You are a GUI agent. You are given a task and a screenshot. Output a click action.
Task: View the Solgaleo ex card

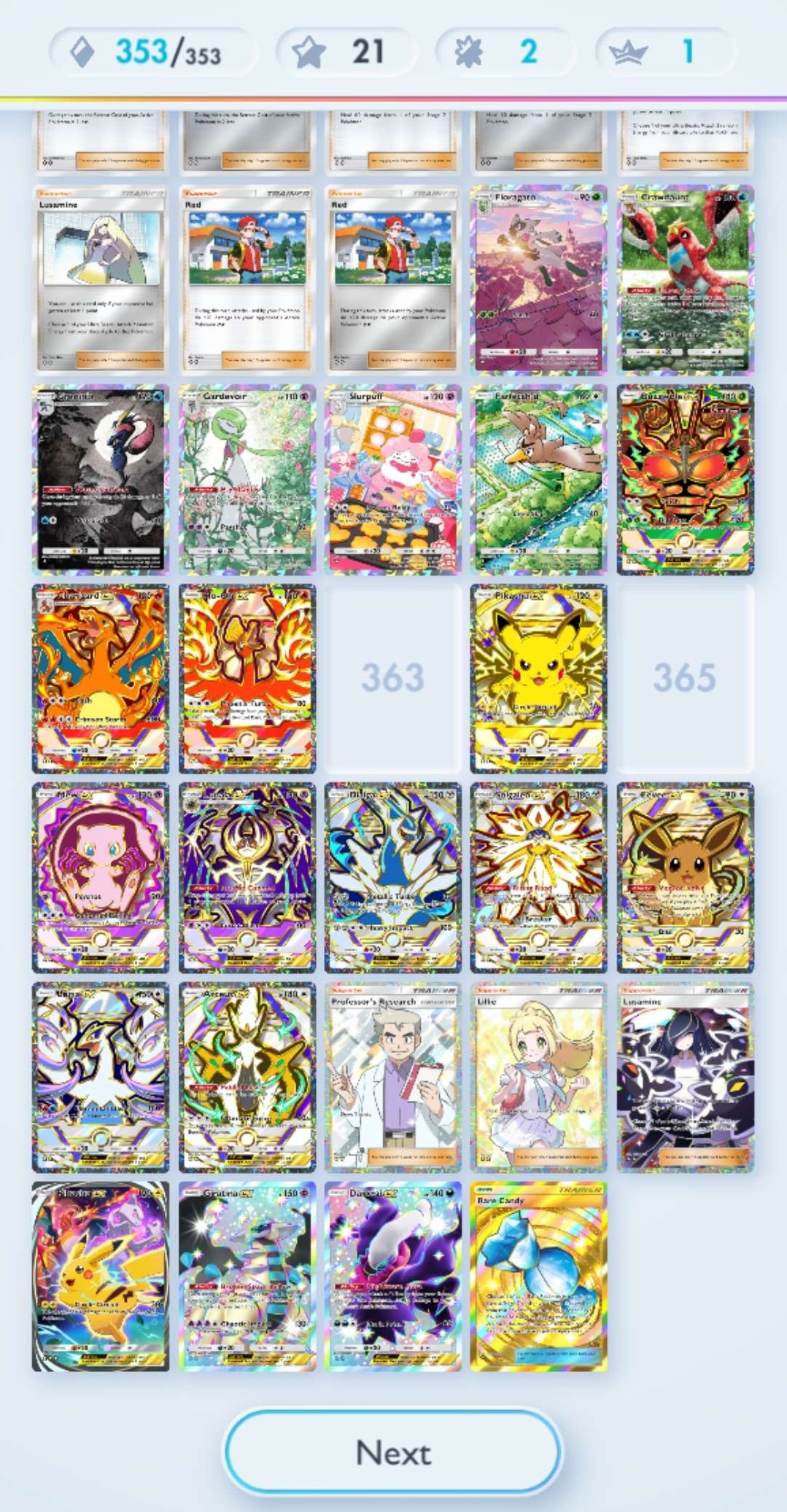[538, 878]
